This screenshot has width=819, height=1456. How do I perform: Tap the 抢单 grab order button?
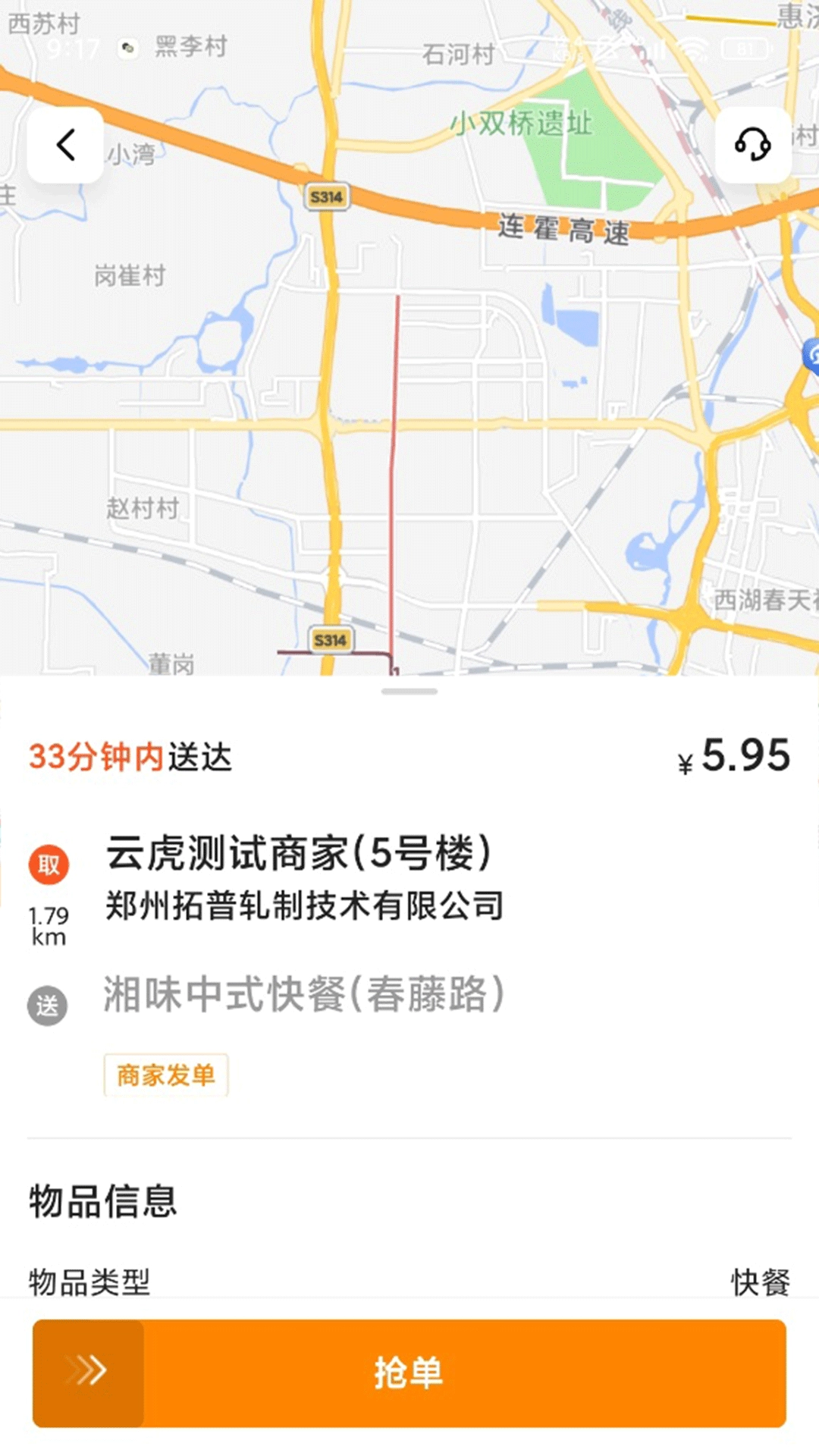tap(409, 1373)
